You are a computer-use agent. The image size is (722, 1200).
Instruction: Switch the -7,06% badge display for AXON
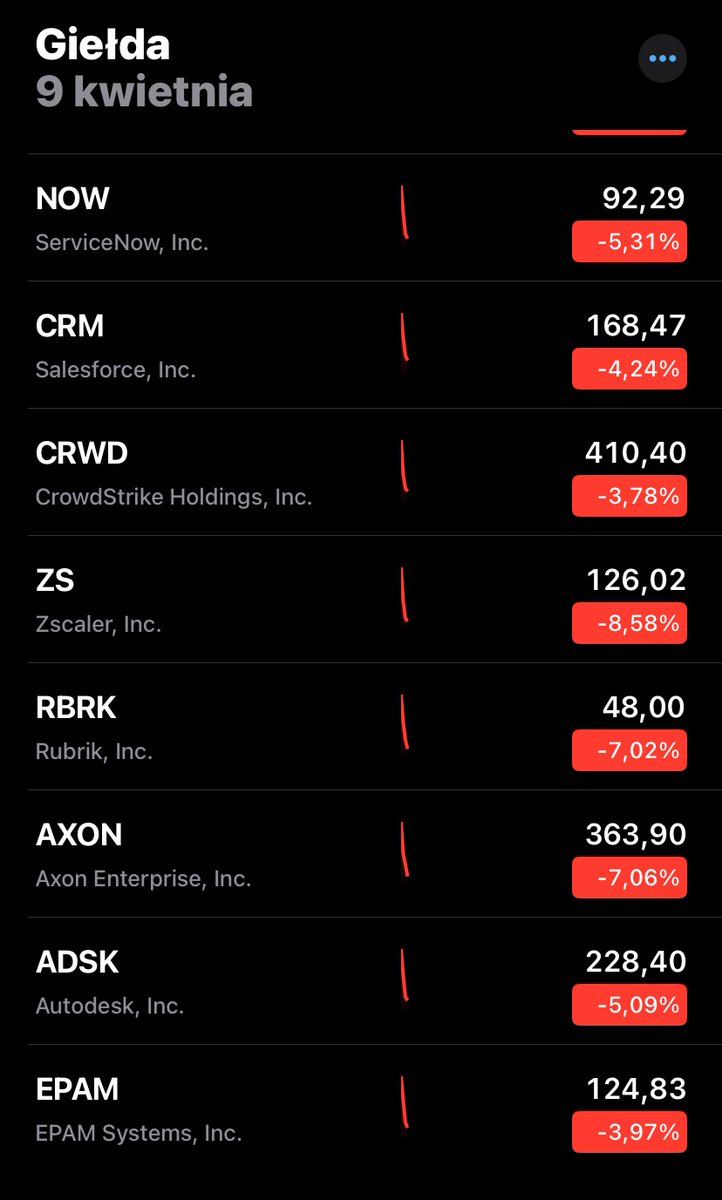[x=629, y=877]
